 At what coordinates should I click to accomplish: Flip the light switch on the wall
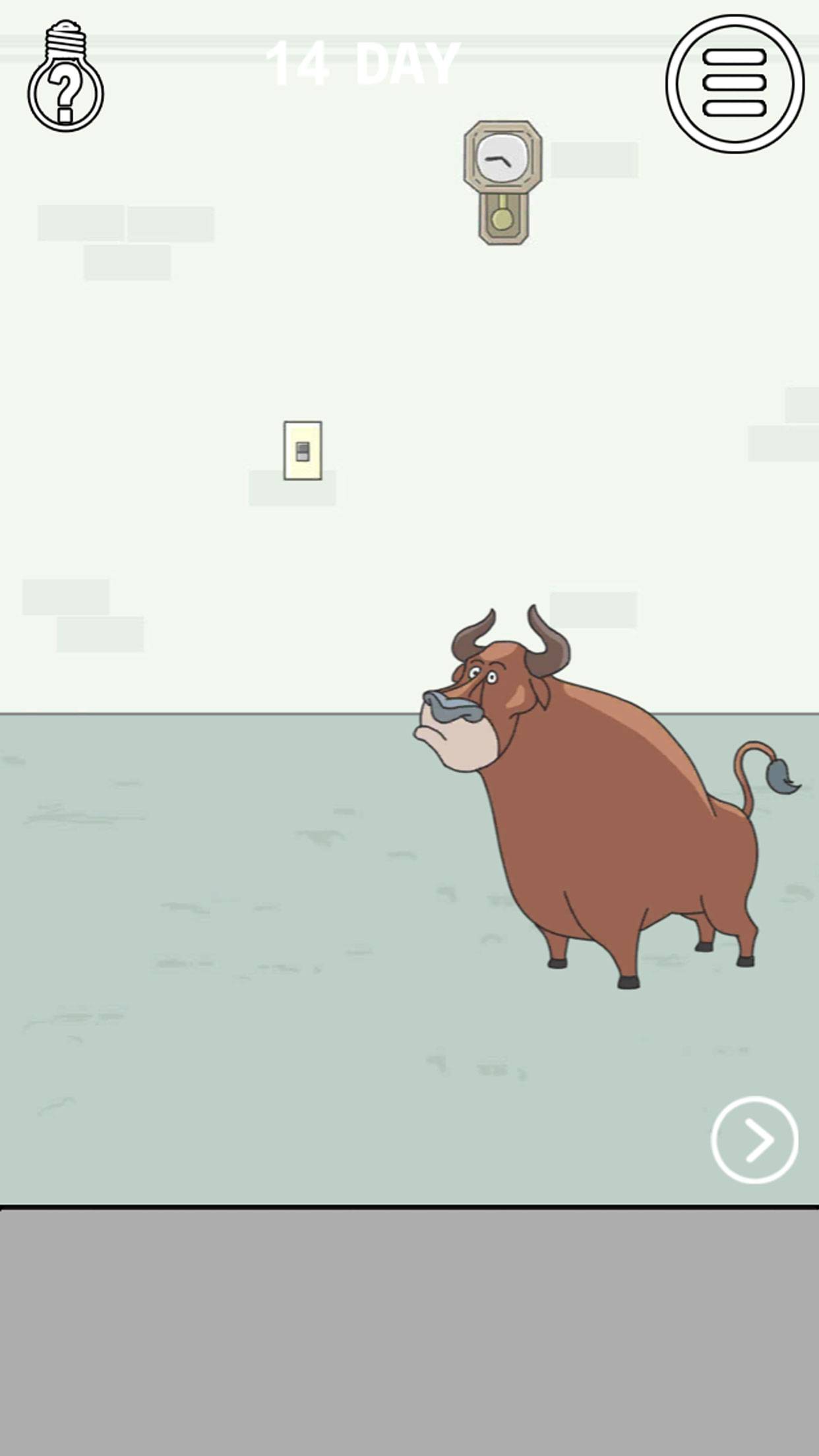[303, 451]
